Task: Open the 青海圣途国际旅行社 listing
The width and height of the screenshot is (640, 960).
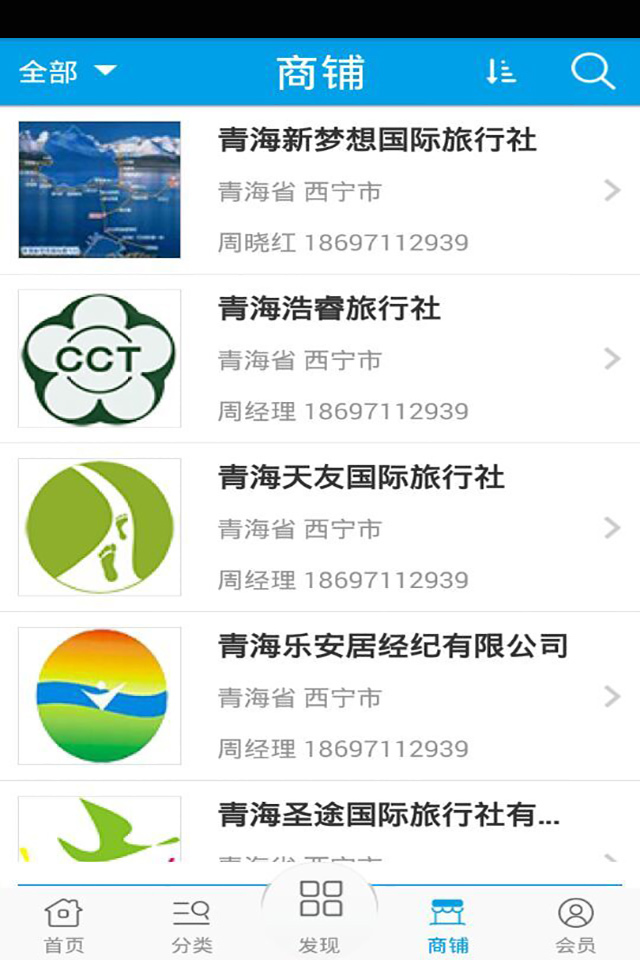Action: [x=320, y=830]
